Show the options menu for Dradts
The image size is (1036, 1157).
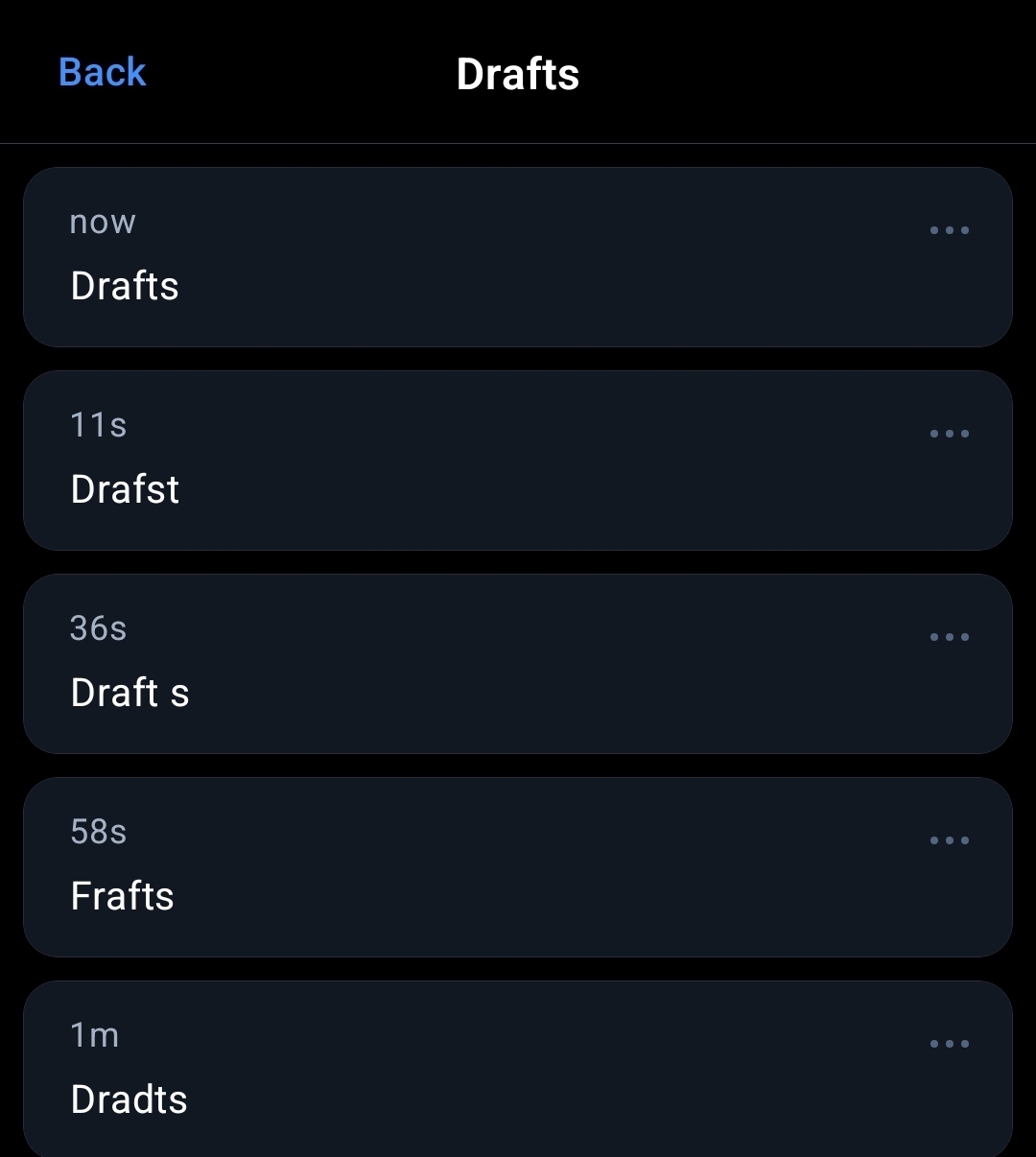click(x=949, y=1044)
